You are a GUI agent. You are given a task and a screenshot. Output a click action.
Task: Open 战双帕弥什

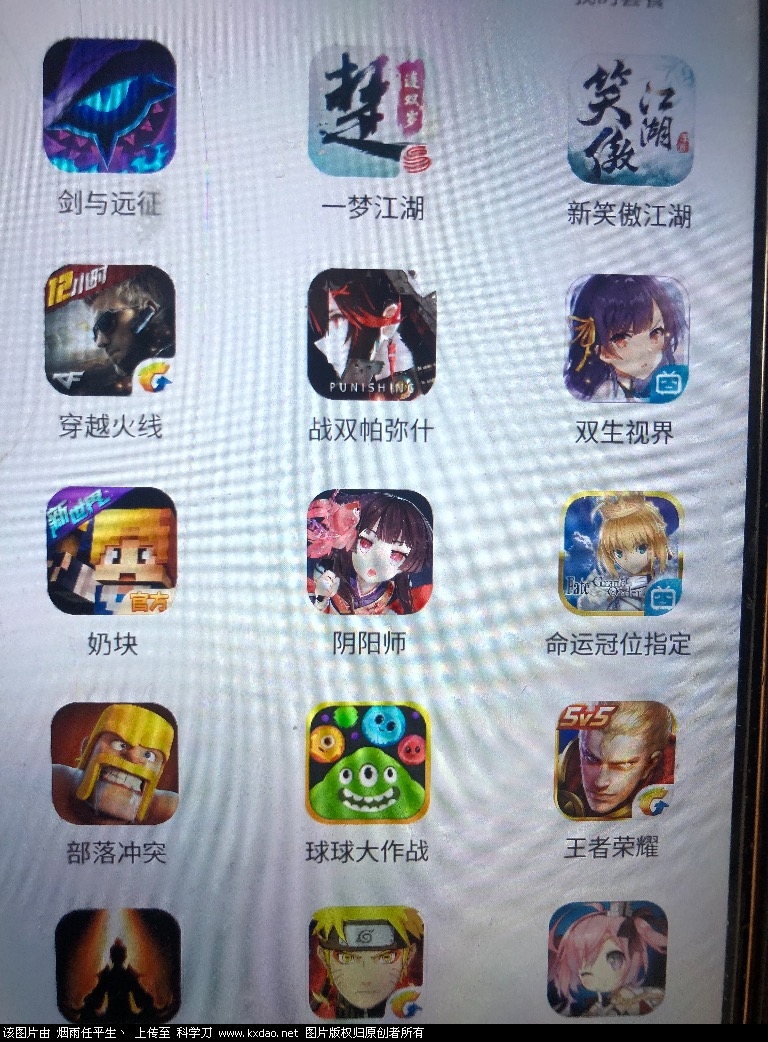click(x=371, y=335)
